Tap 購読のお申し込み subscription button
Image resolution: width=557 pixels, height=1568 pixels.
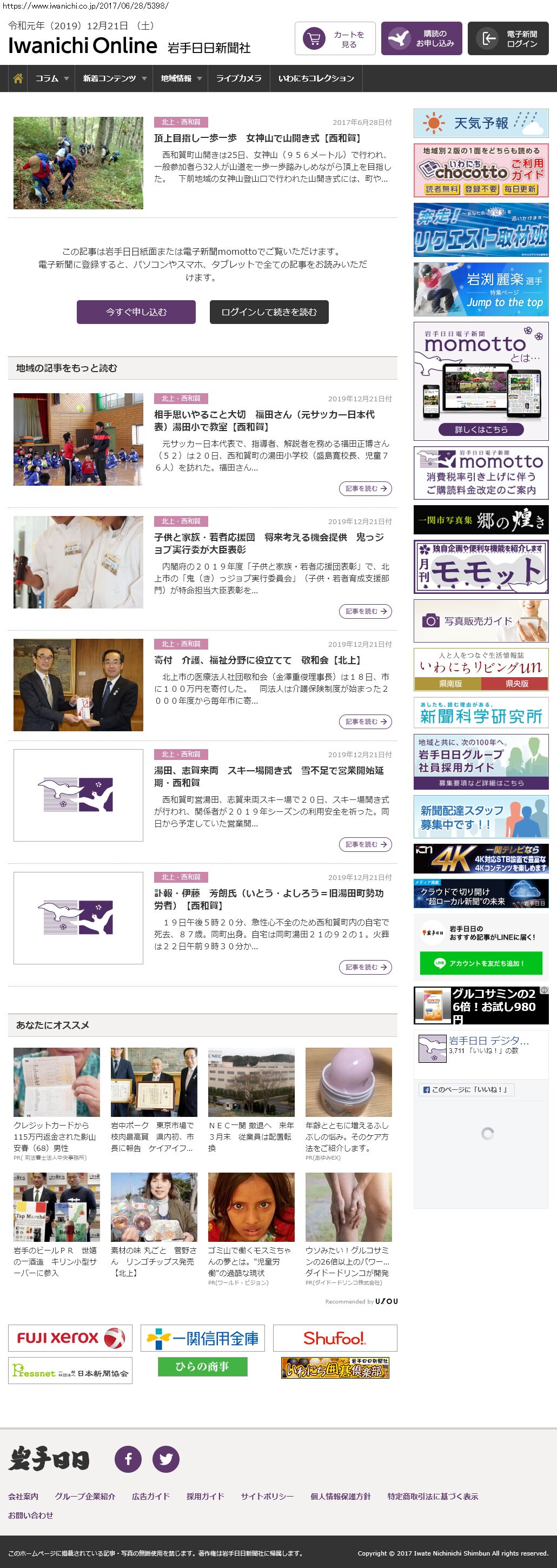pyautogui.click(x=421, y=39)
